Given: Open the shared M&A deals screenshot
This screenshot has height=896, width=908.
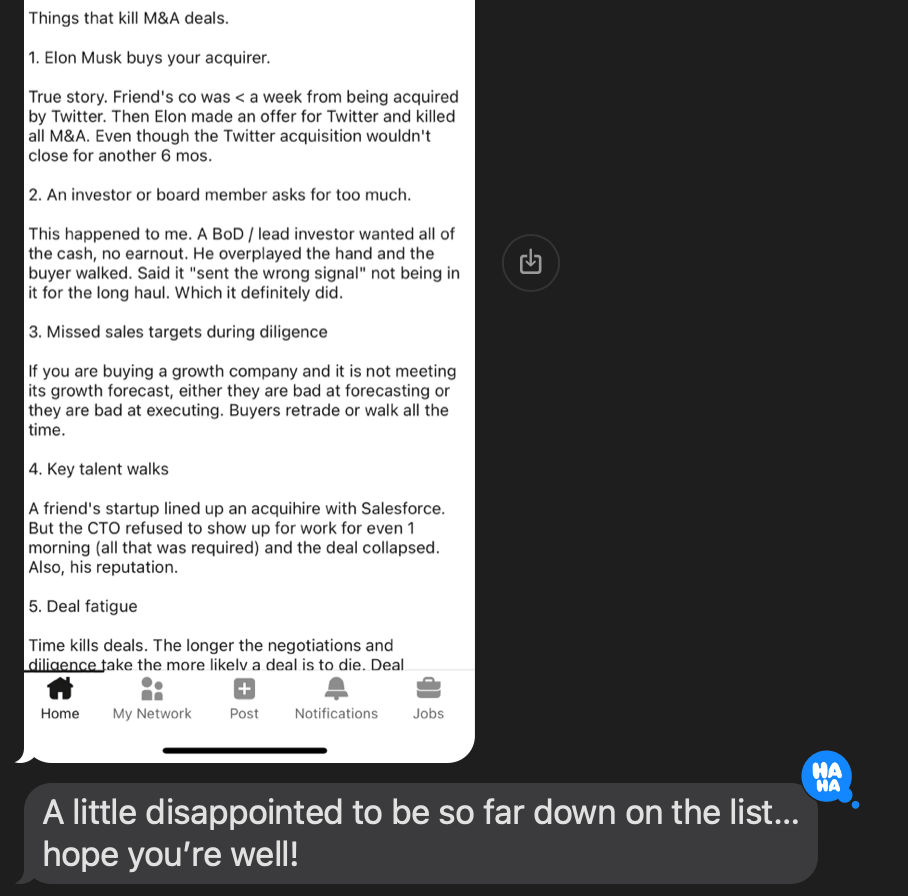Looking at the screenshot, I should [245, 350].
